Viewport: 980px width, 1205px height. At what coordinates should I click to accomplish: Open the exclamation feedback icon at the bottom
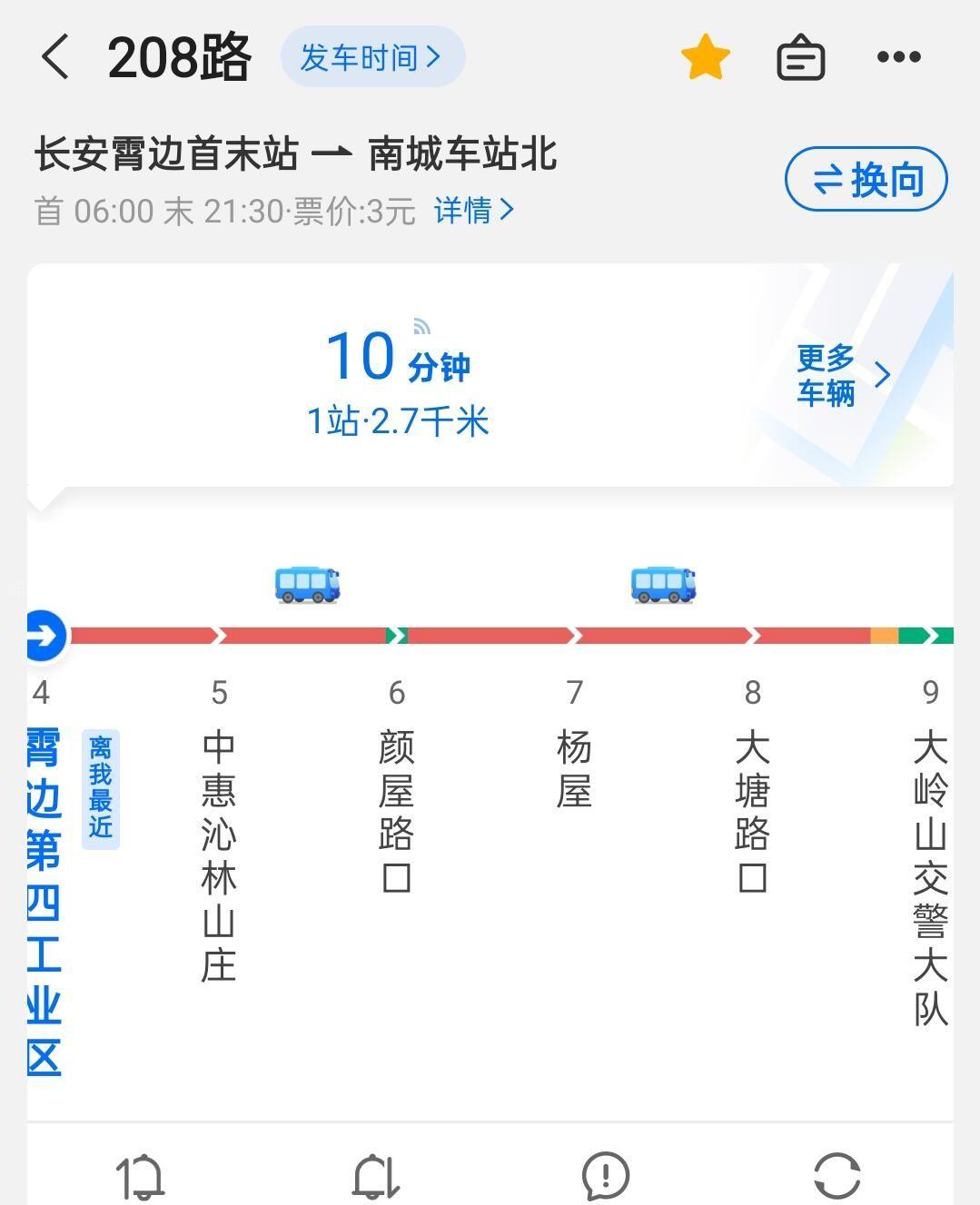605,1175
